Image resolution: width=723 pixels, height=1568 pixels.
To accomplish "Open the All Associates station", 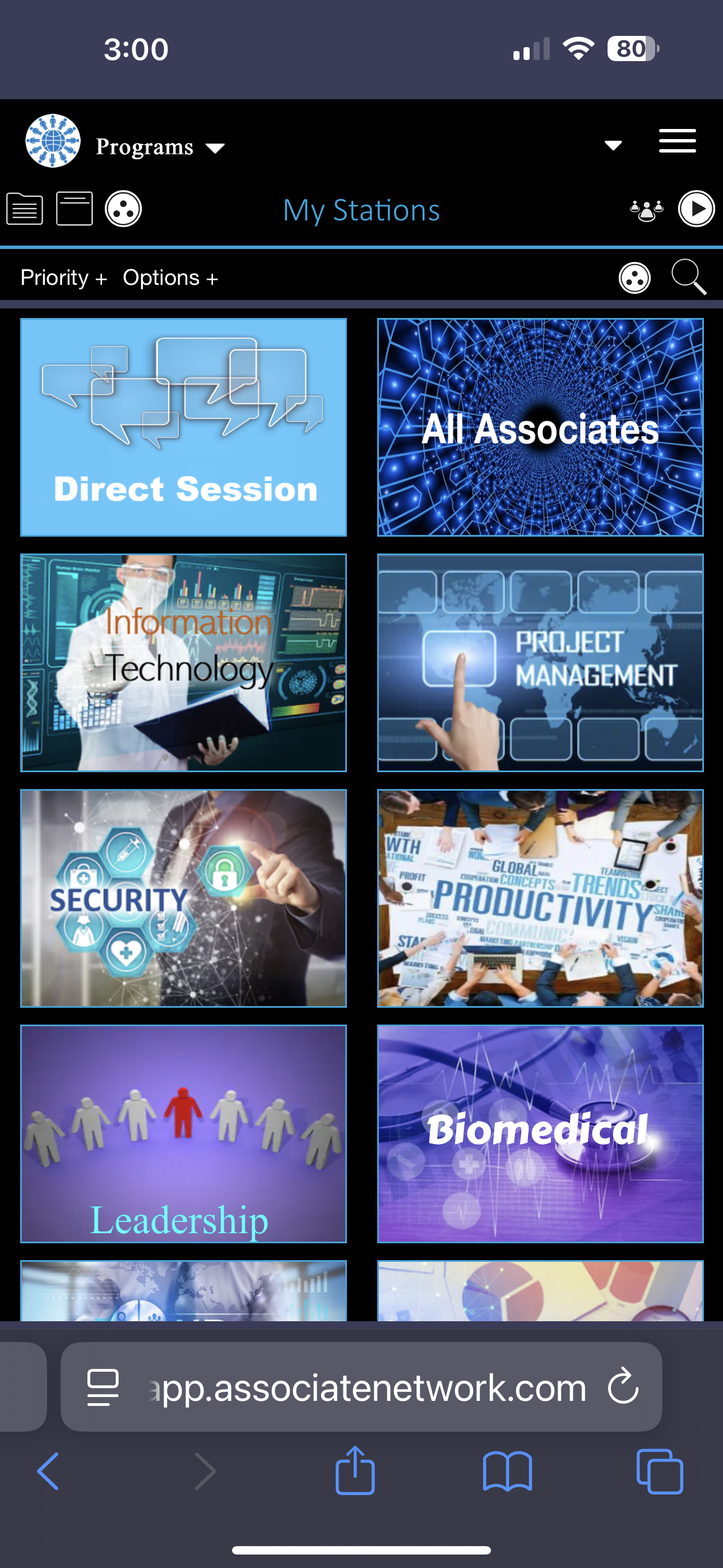I will (540, 427).
